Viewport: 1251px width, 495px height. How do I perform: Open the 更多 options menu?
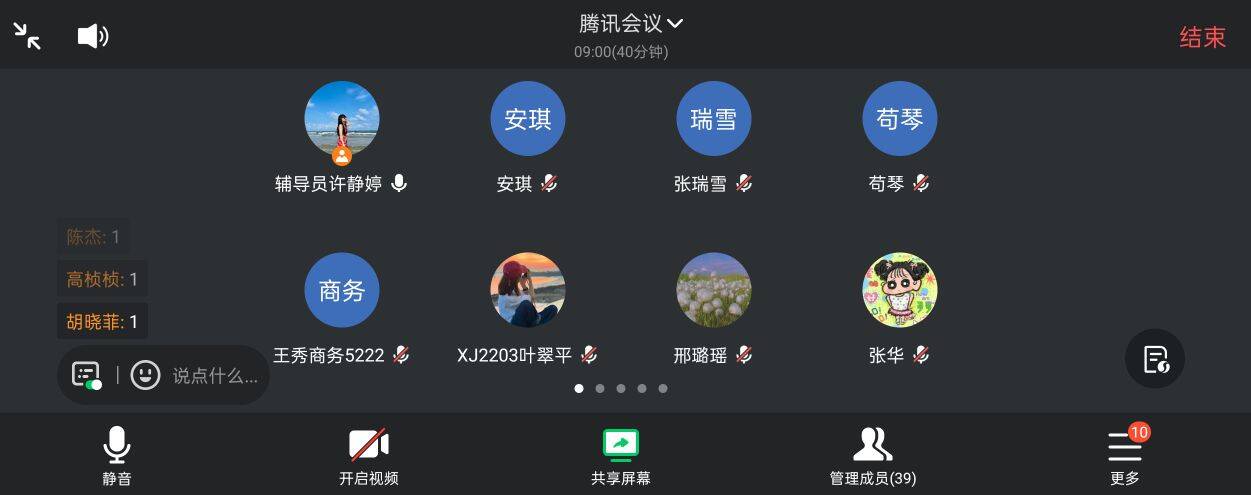pyautogui.click(x=1125, y=455)
